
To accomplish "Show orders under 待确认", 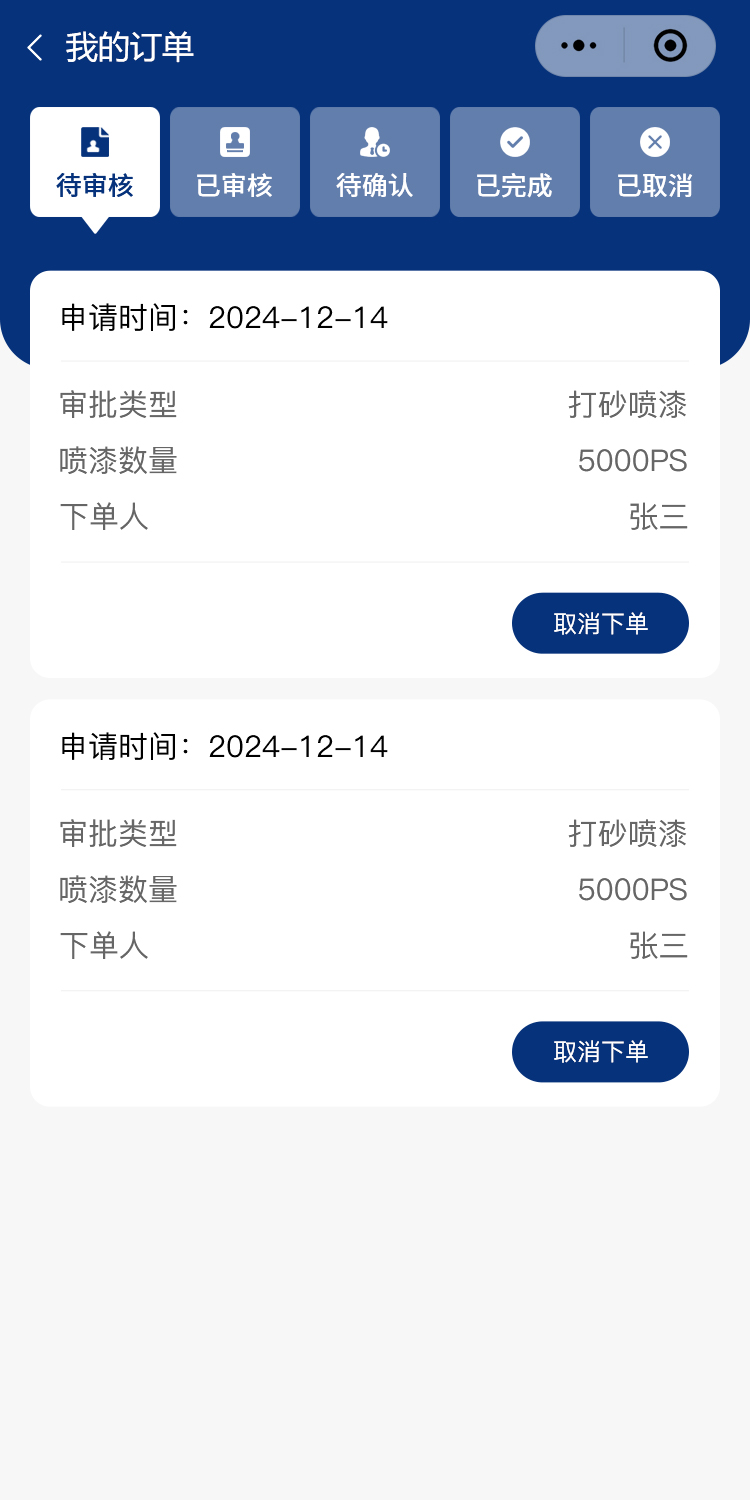I will pyautogui.click(x=375, y=162).
